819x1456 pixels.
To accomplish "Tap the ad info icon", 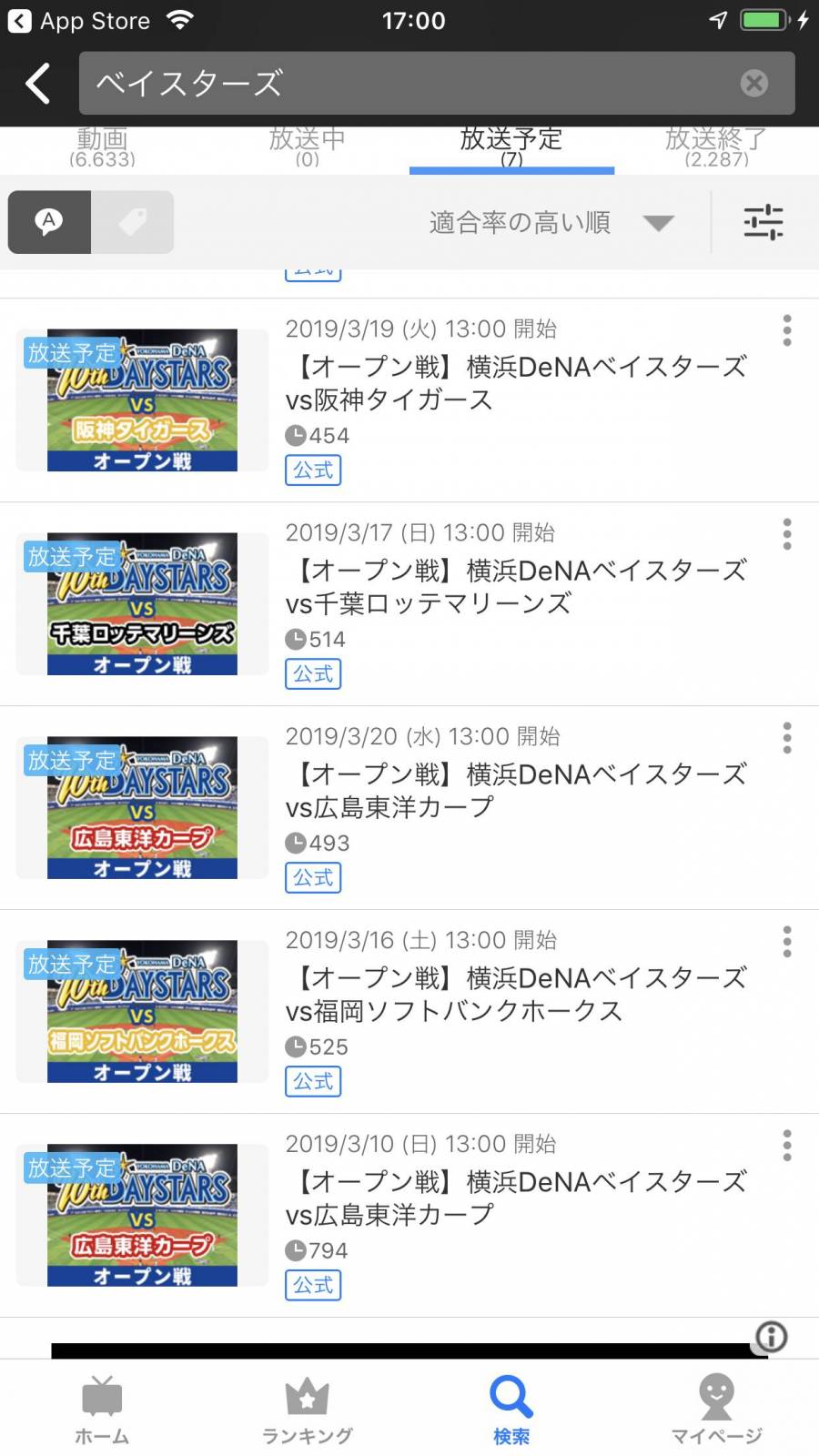I will click(772, 1337).
